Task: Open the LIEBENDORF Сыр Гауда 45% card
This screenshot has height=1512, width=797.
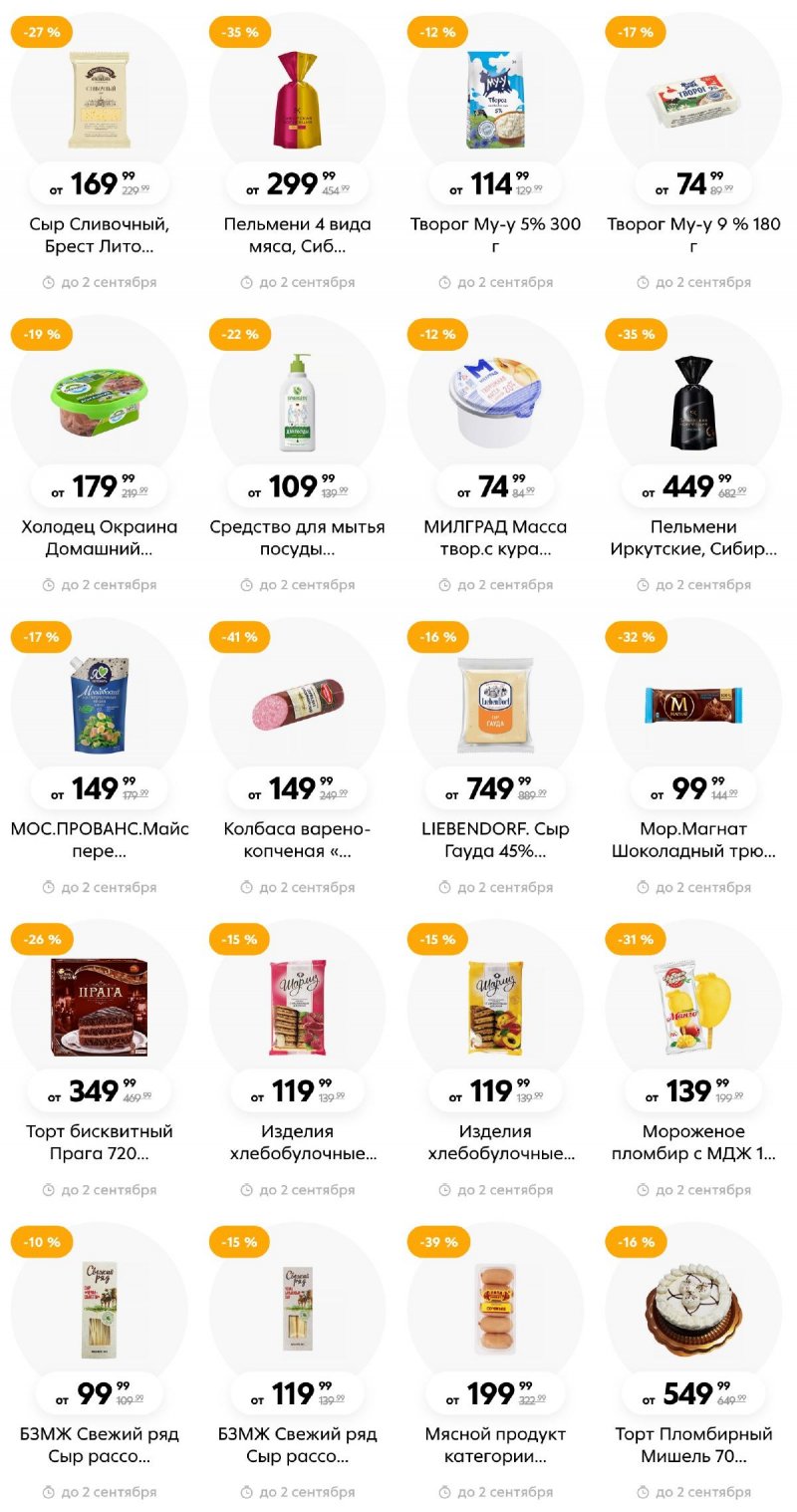Action: click(x=495, y=706)
